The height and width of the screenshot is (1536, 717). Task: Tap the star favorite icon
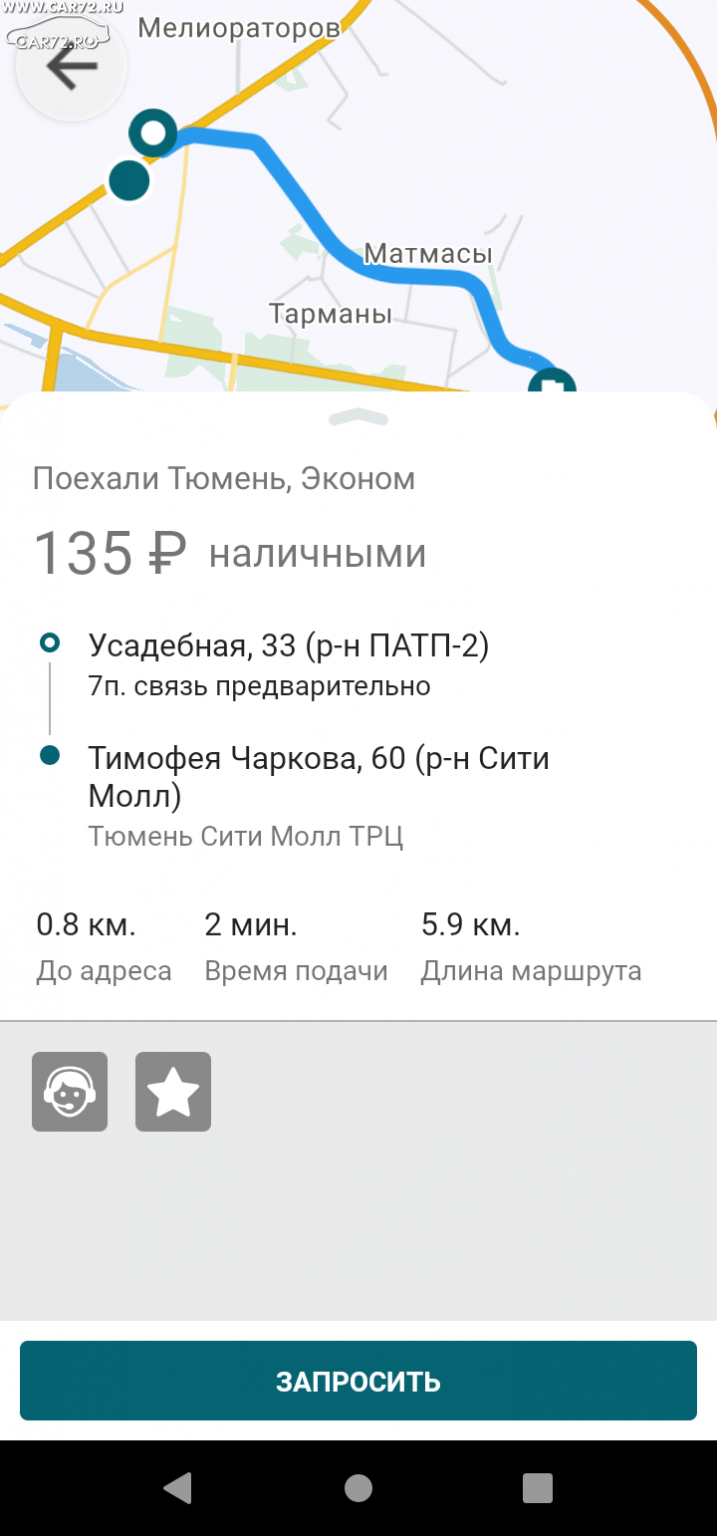click(x=173, y=1091)
